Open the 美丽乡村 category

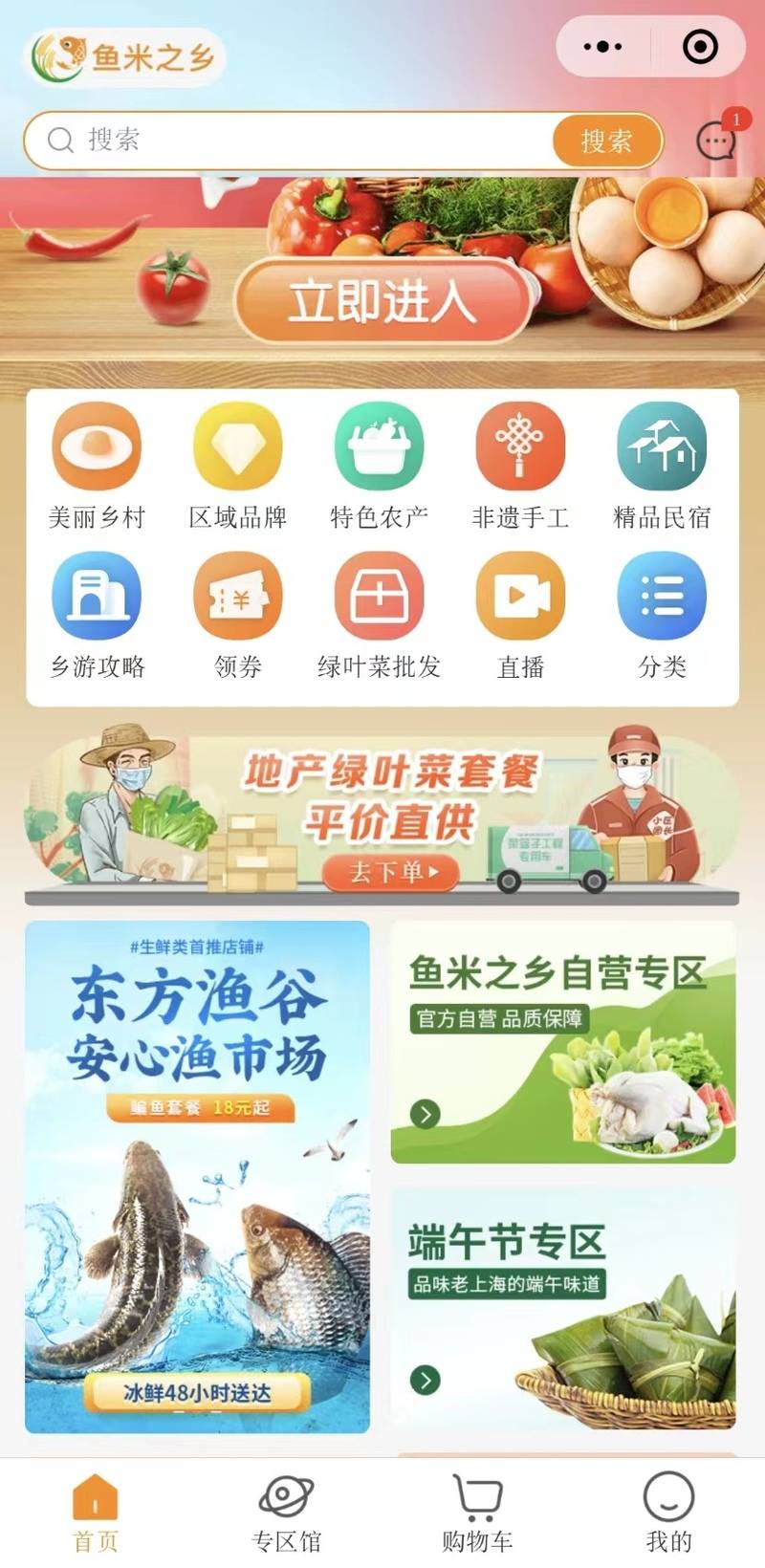point(97,466)
